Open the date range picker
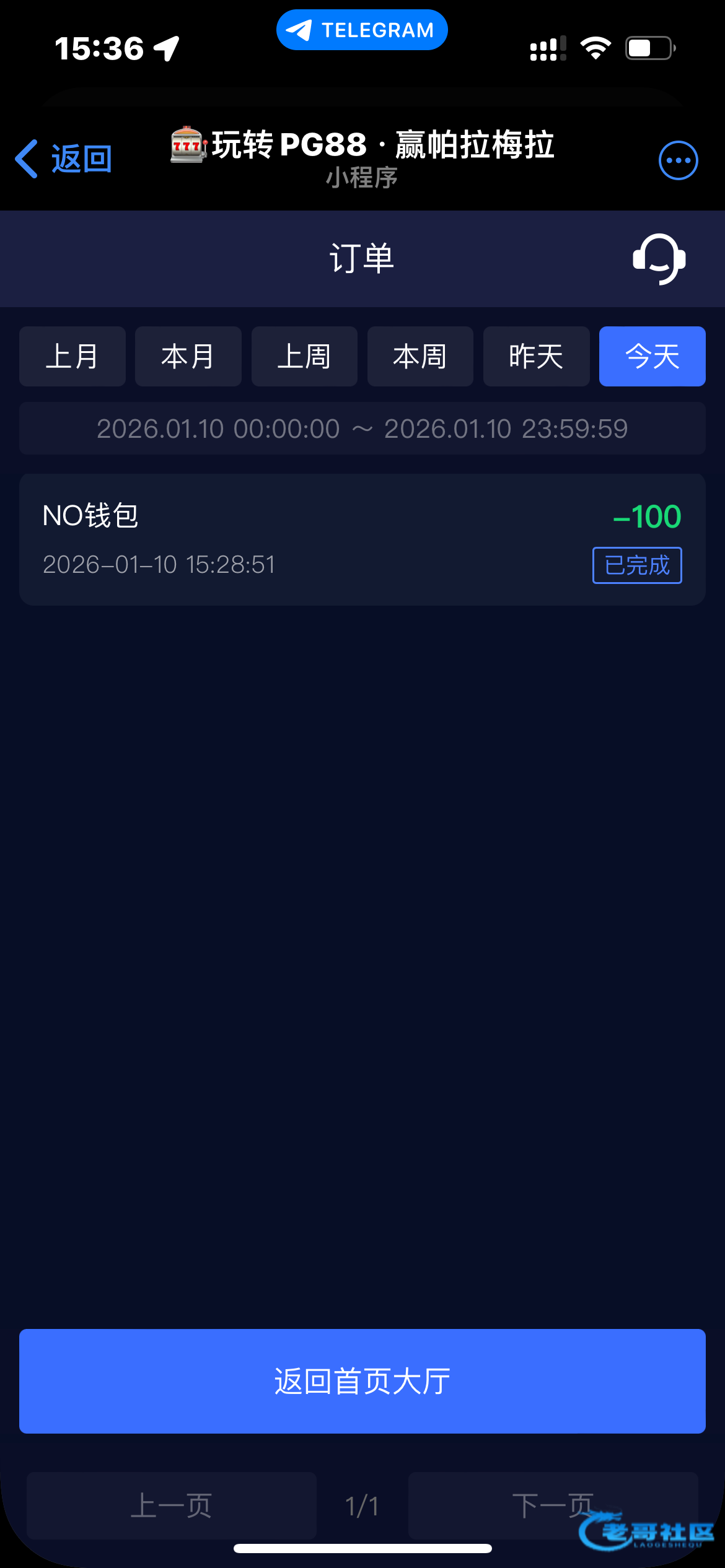Image resolution: width=725 pixels, height=1568 pixels. [362, 429]
